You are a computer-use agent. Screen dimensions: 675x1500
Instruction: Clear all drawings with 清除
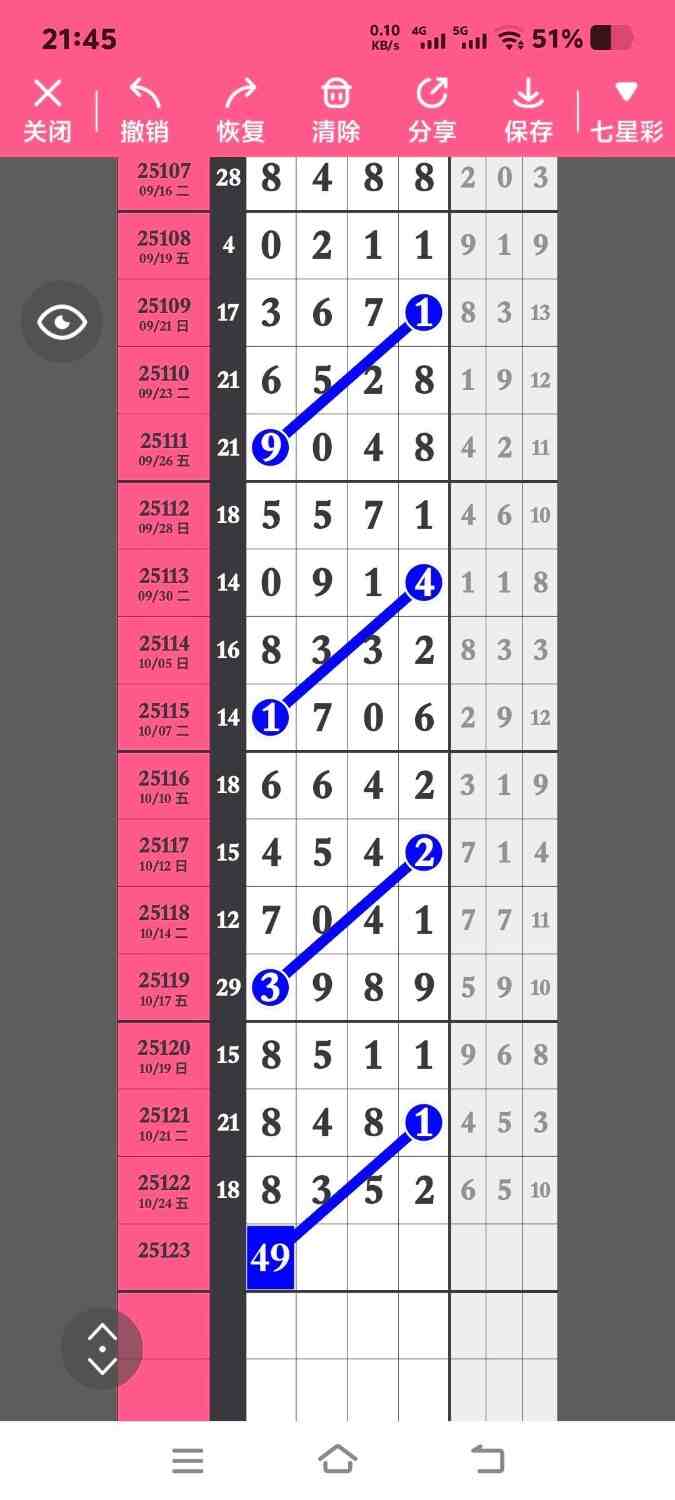coord(336,110)
